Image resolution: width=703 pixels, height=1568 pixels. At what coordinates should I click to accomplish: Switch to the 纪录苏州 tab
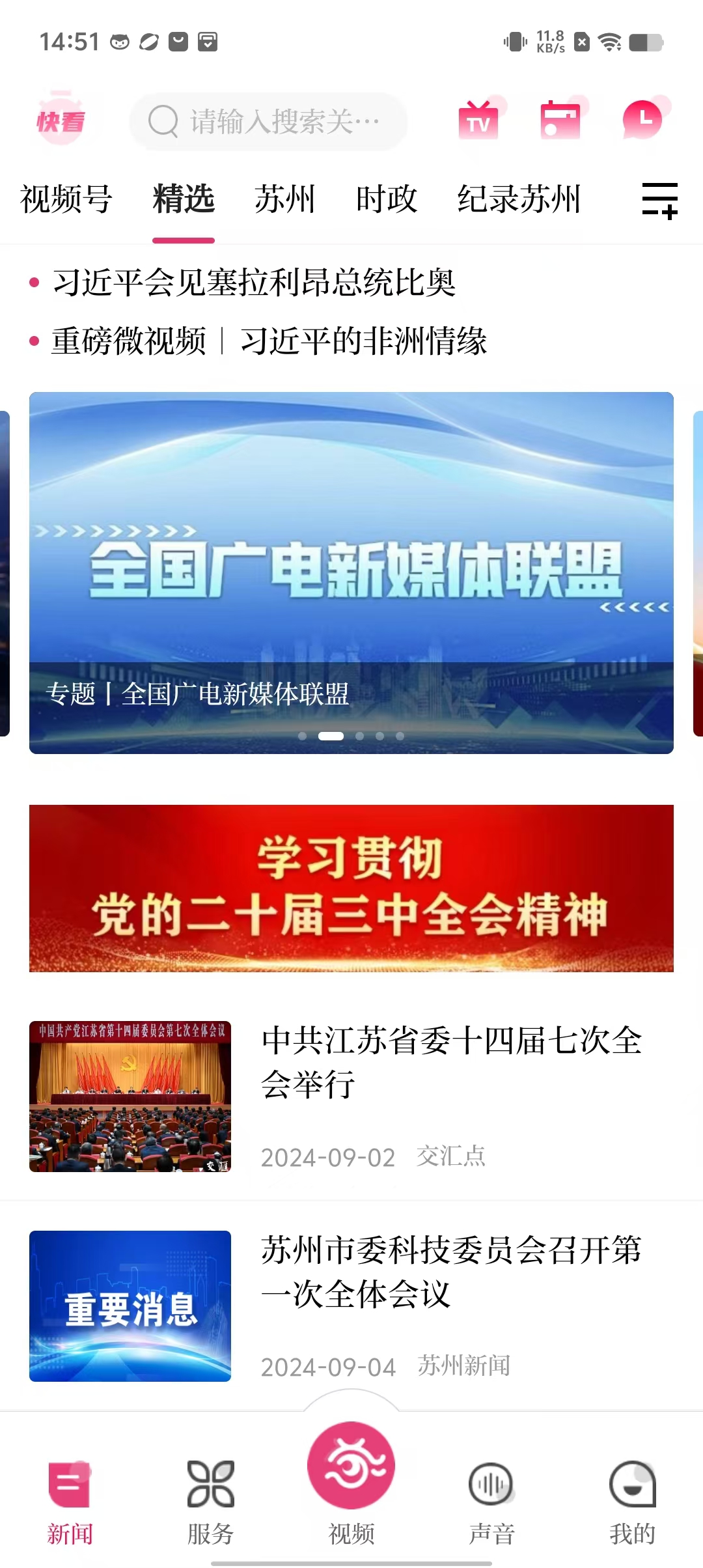[519, 199]
